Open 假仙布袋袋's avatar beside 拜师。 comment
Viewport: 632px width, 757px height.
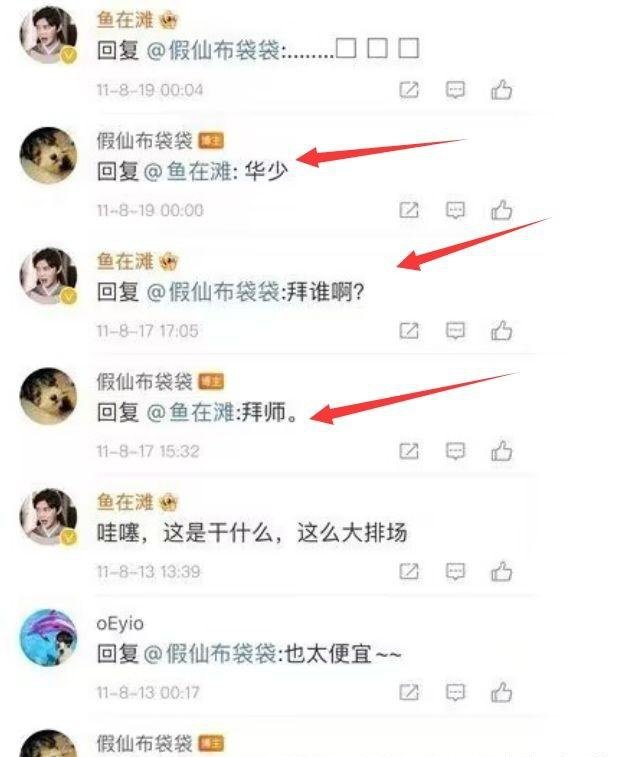[x=48, y=397]
